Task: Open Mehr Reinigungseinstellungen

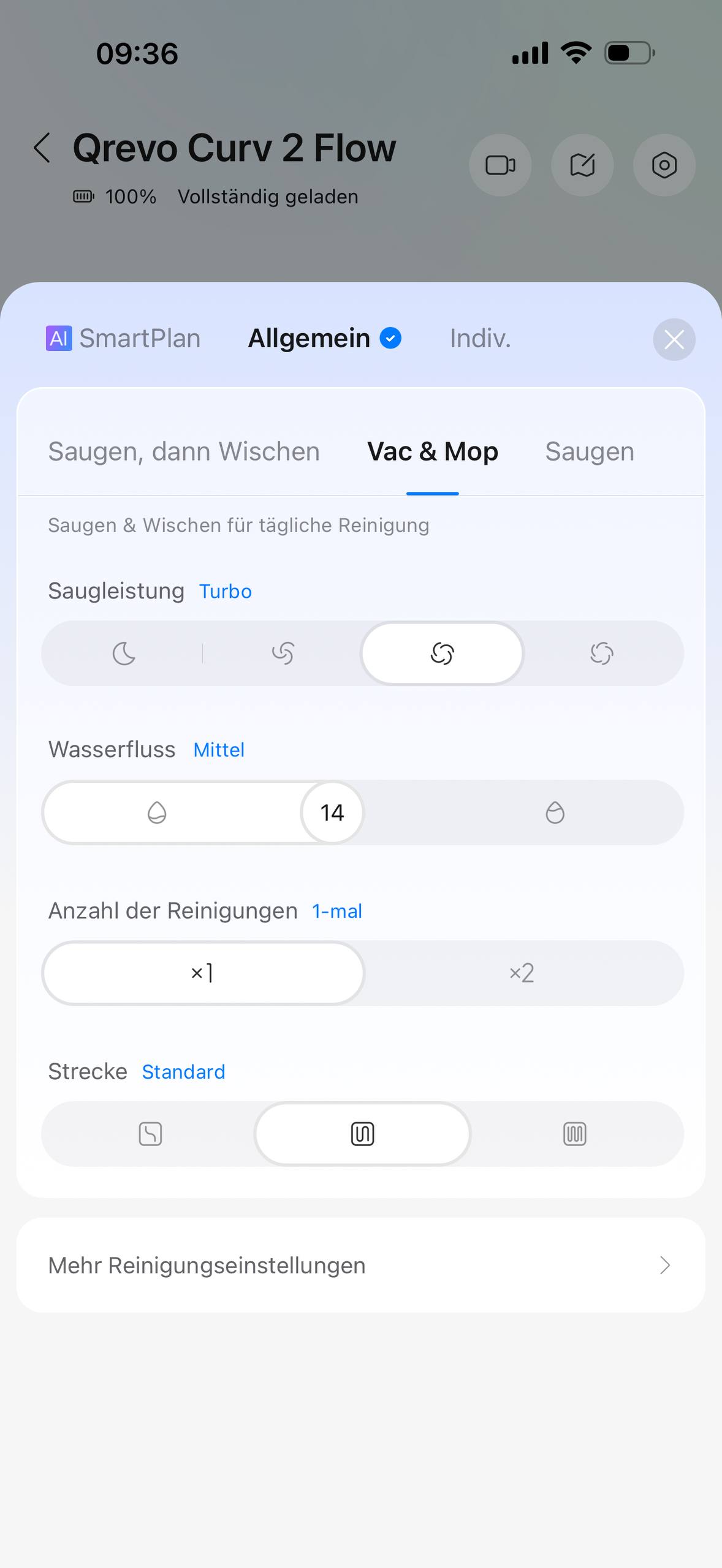Action: coord(360,1265)
